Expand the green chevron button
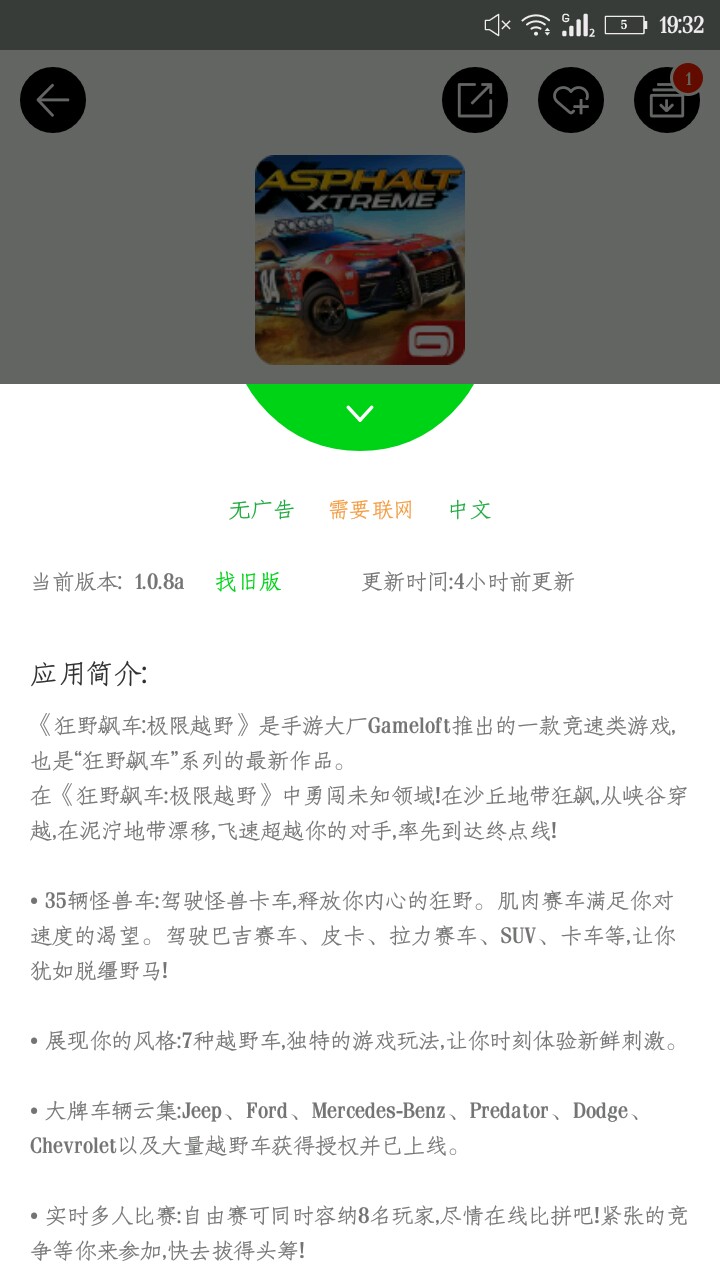 click(x=360, y=413)
